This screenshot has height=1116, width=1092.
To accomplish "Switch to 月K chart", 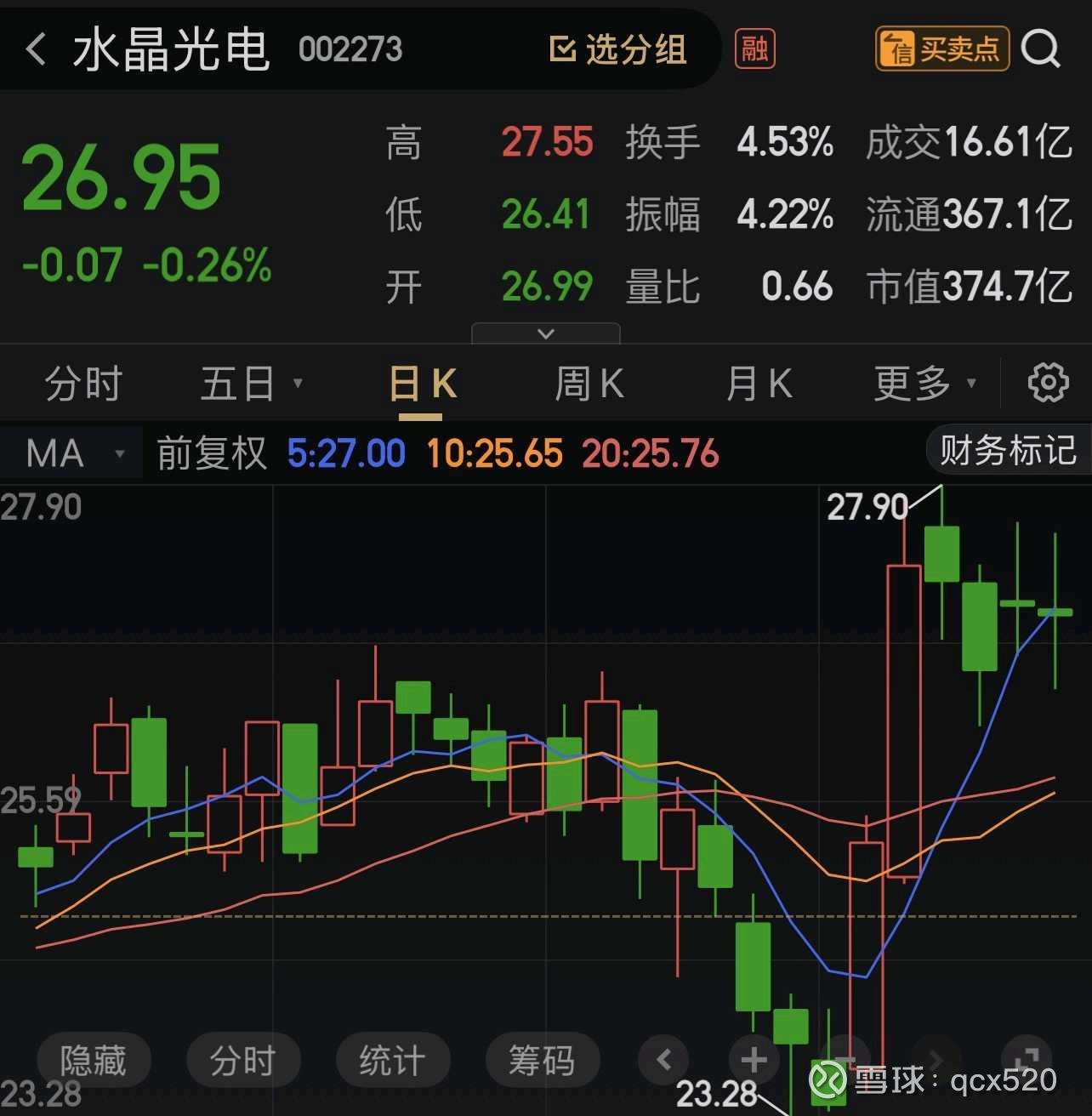I will click(759, 384).
